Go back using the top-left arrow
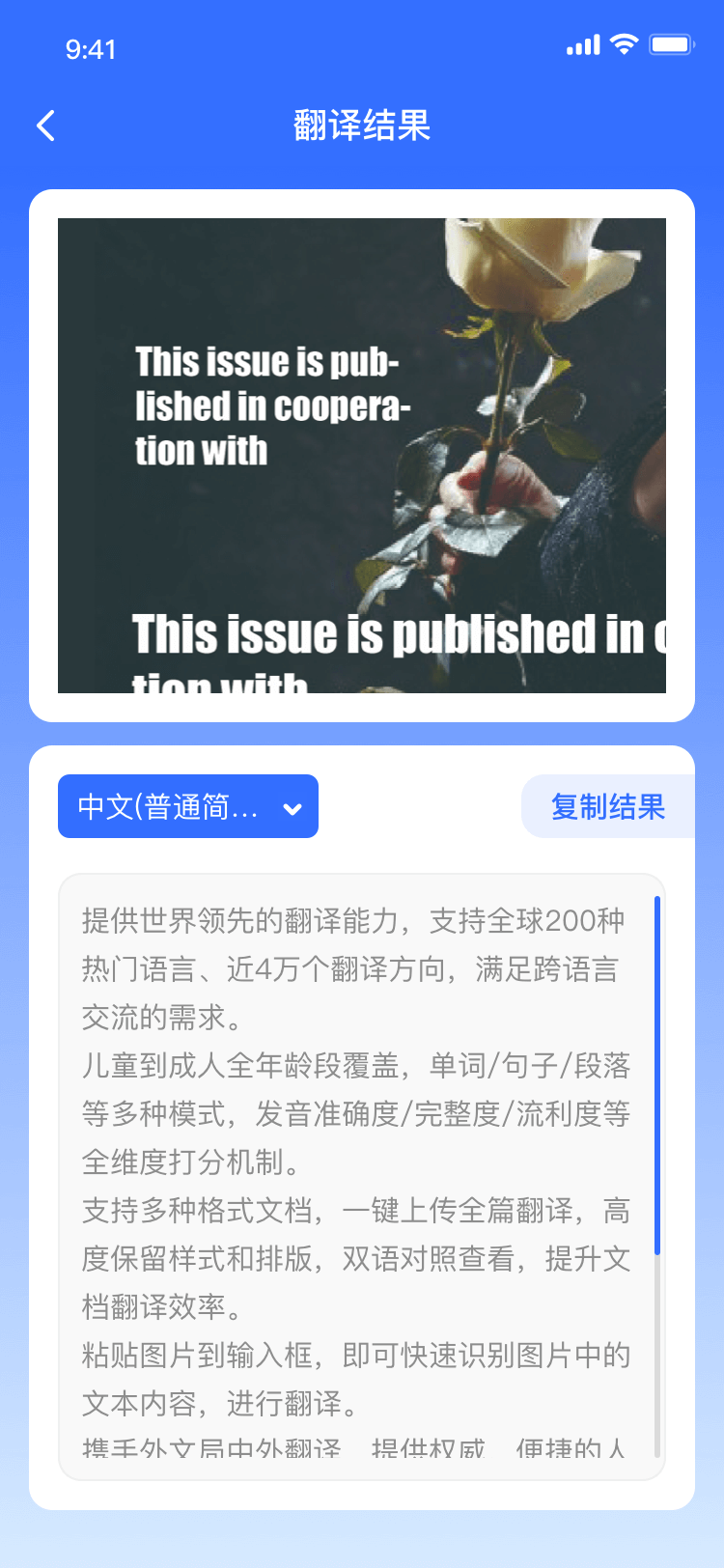 (45, 126)
